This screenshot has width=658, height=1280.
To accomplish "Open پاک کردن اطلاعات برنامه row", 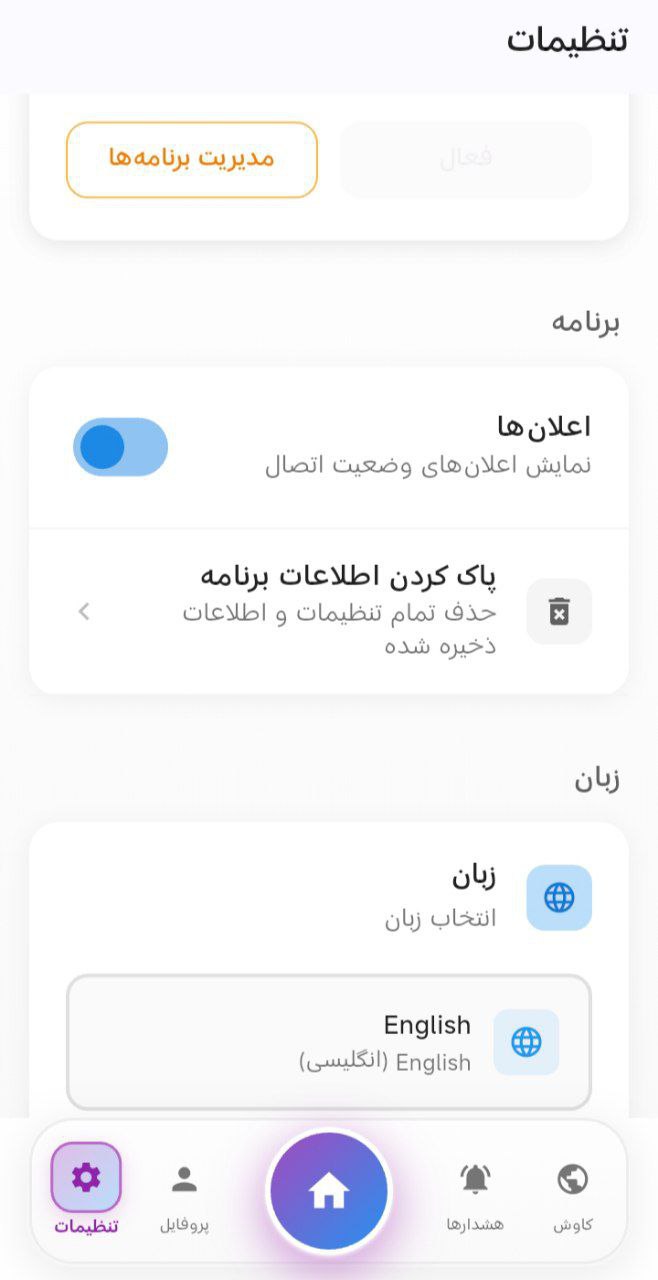I will click(x=329, y=611).
